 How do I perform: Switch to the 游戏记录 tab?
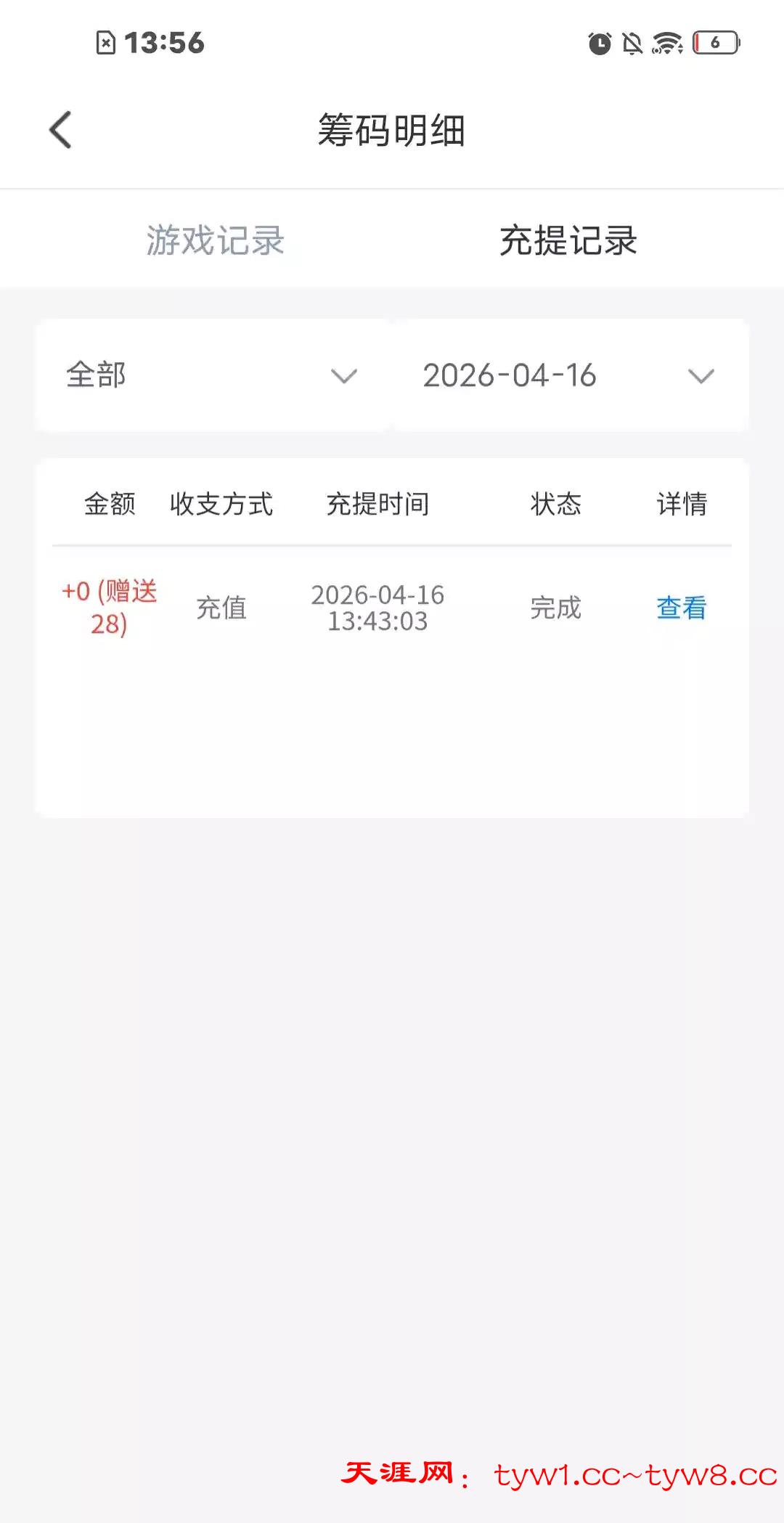pos(215,240)
